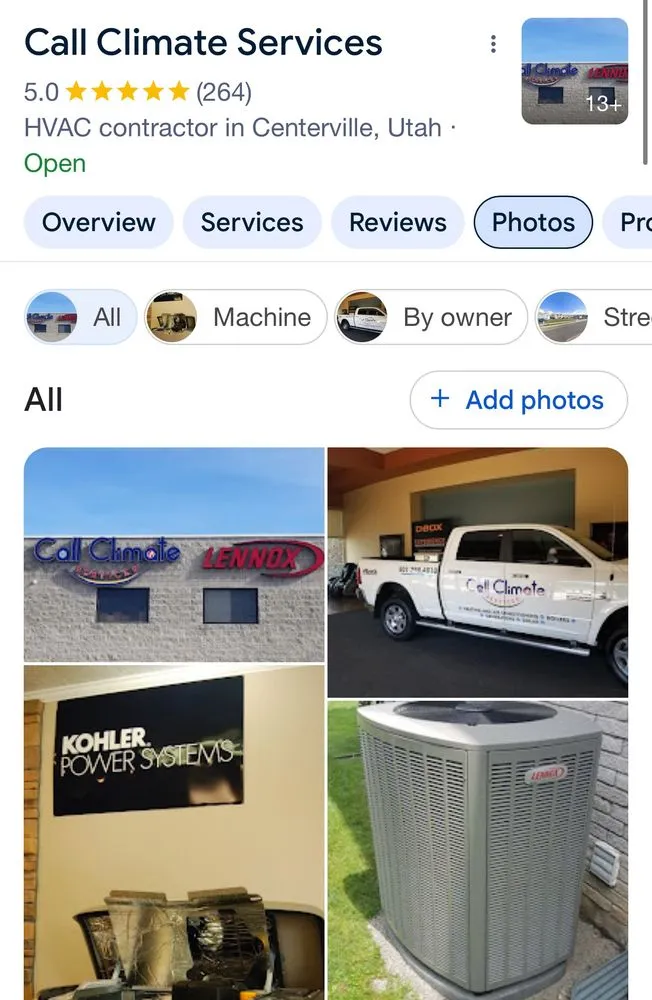Show photos By owner
The width and height of the screenshot is (652, 1000).
click(431, 318)
